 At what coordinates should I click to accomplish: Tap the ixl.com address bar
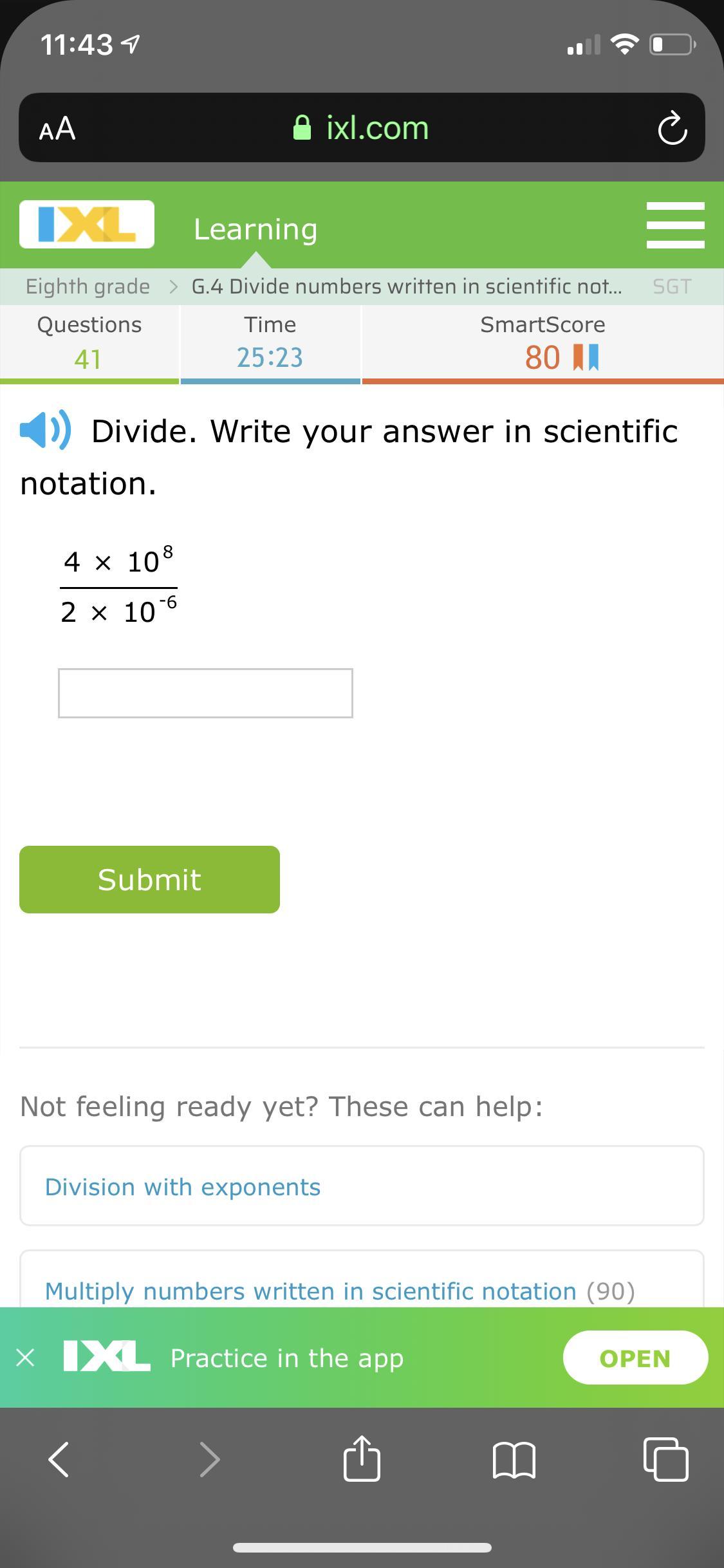[360, 128]
